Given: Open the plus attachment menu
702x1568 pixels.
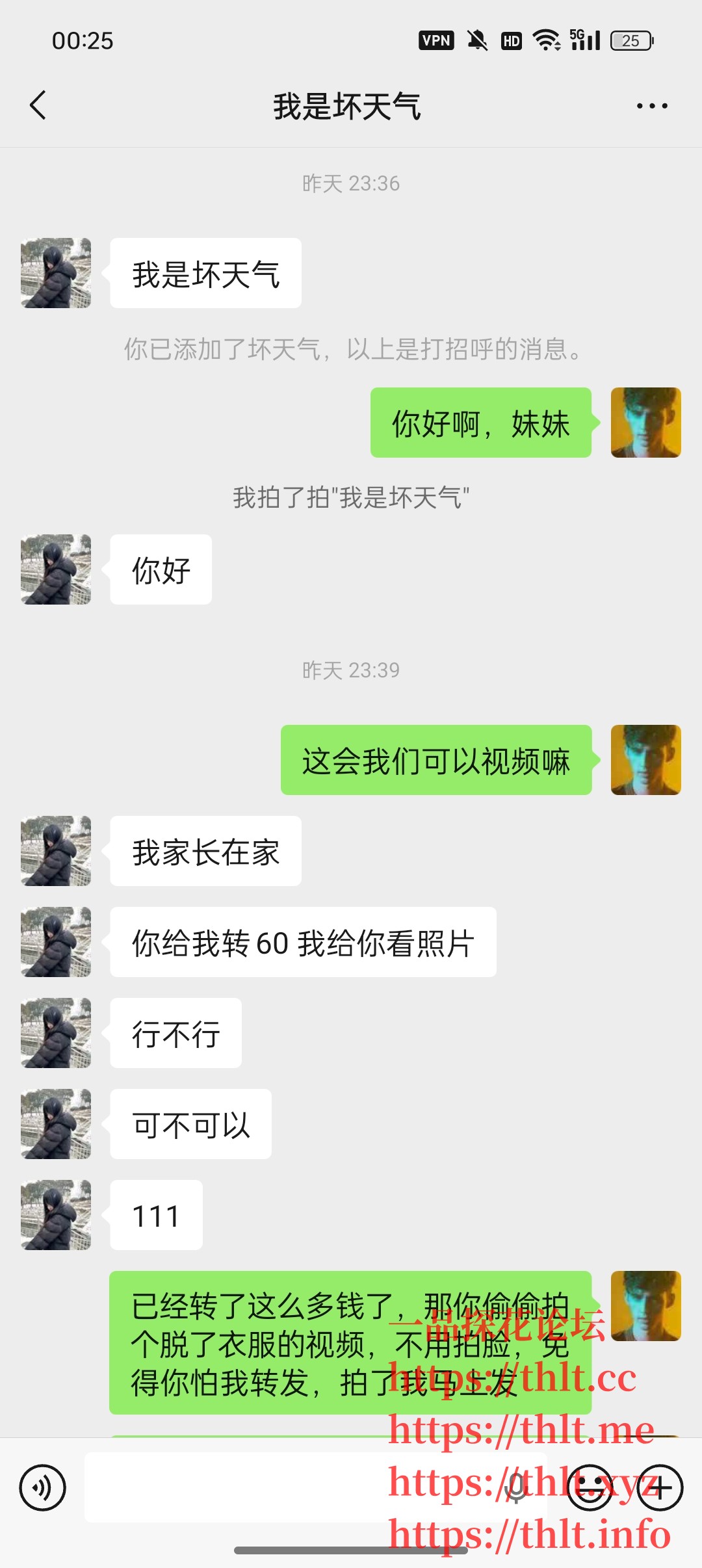Looking at the screenshot, I should (x=660, y=1487).
